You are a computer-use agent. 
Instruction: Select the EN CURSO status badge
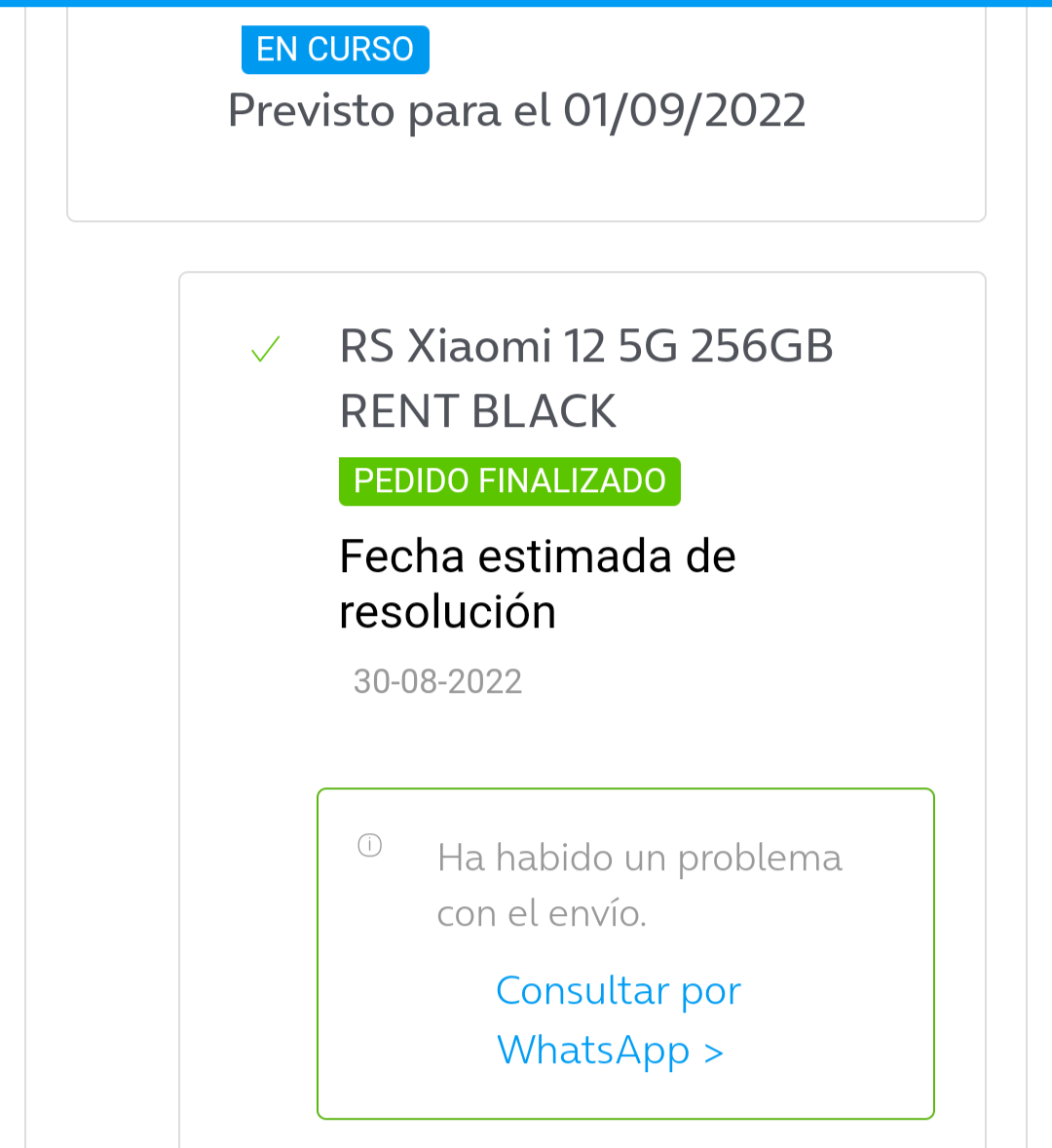click(x=335, y=49)
